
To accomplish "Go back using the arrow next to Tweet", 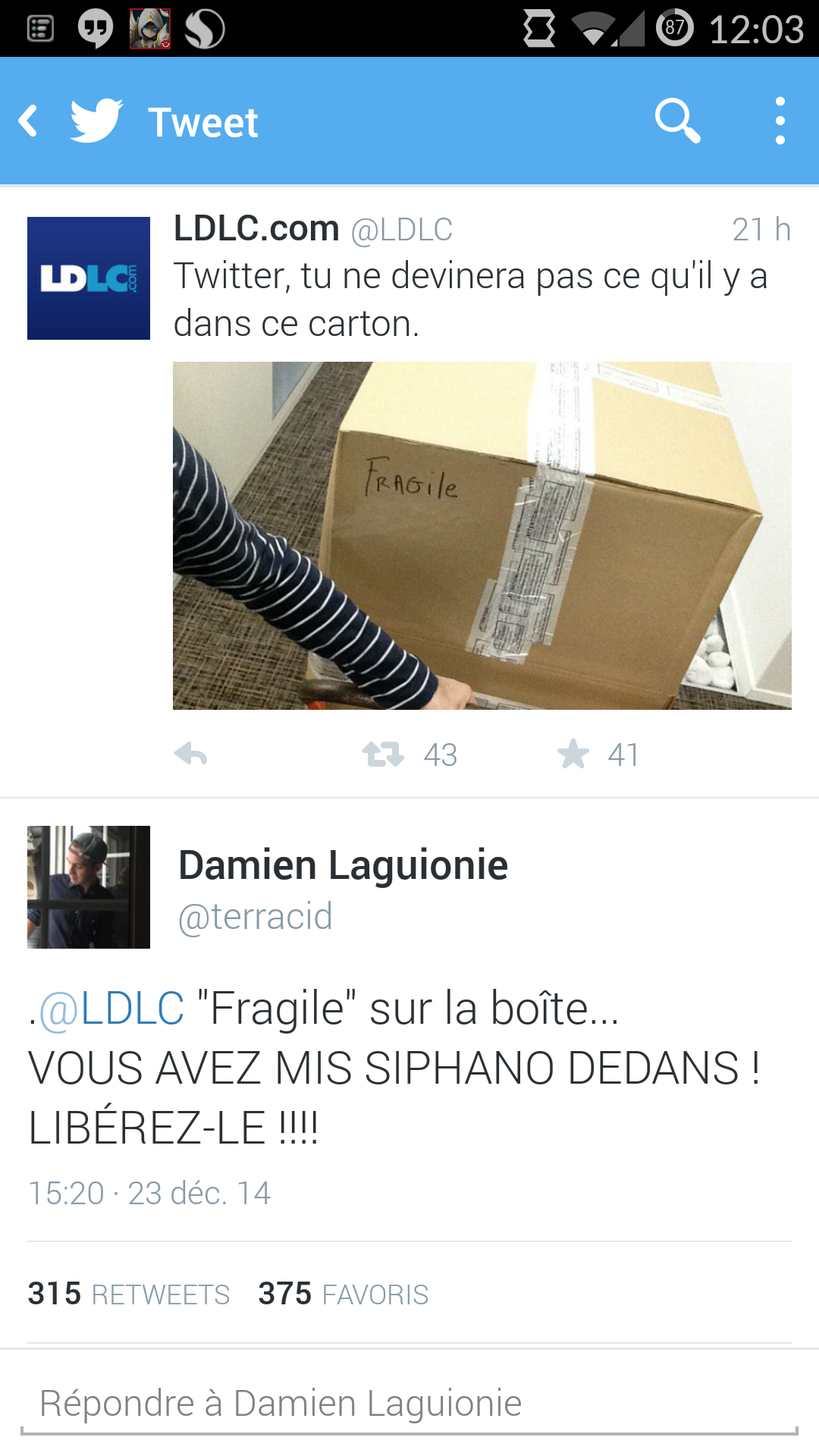I will [x=29, y=121].
